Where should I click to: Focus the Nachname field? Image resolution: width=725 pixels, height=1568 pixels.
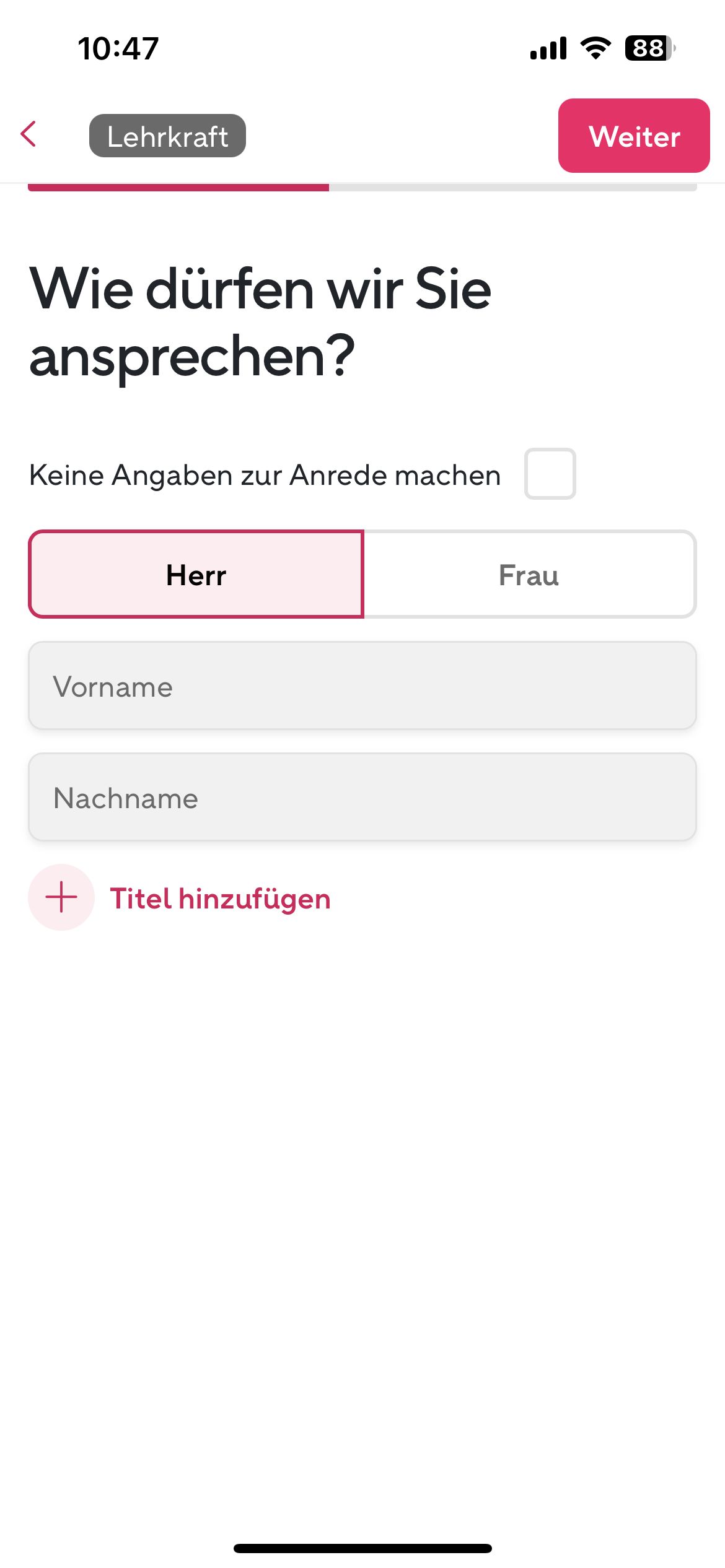(362, 798)
